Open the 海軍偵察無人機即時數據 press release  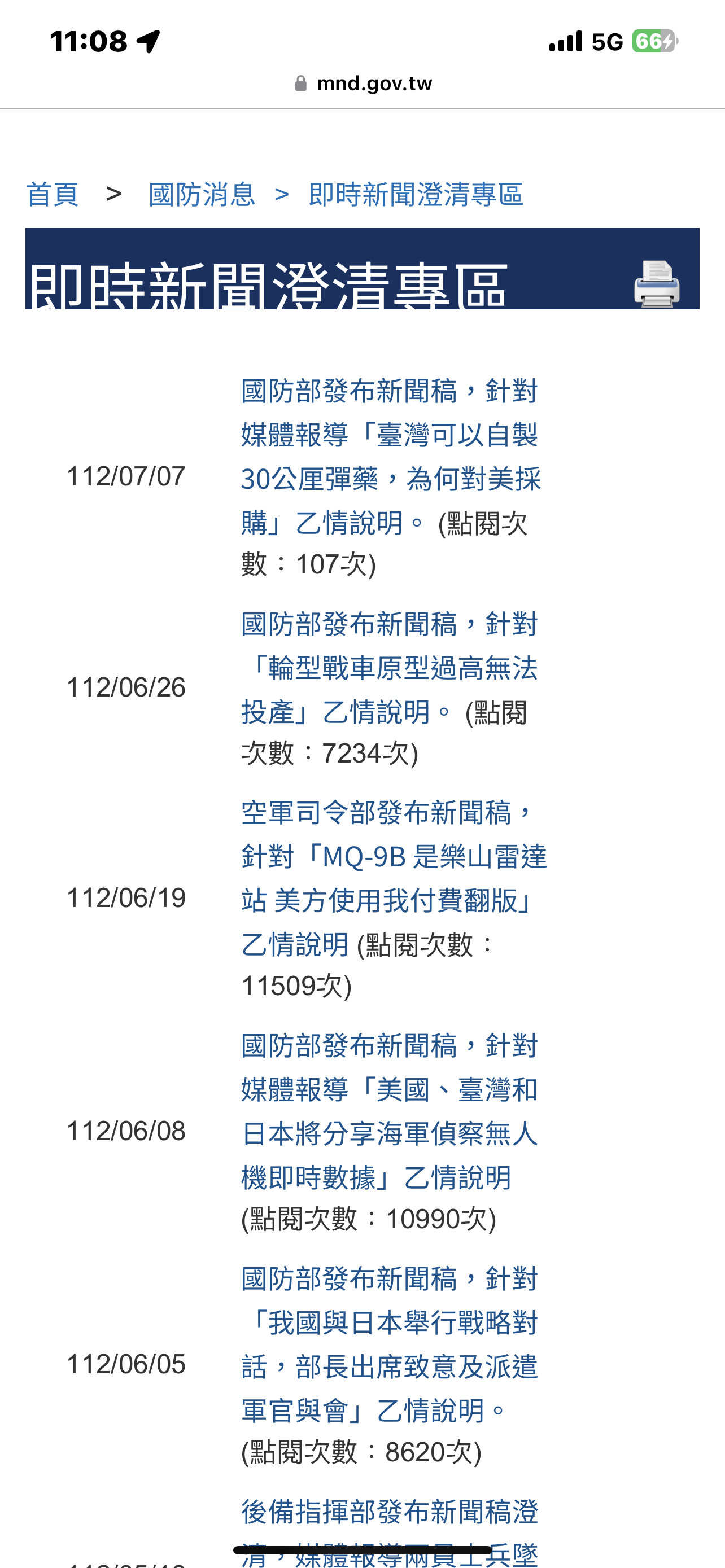(x=390, y=1111)
